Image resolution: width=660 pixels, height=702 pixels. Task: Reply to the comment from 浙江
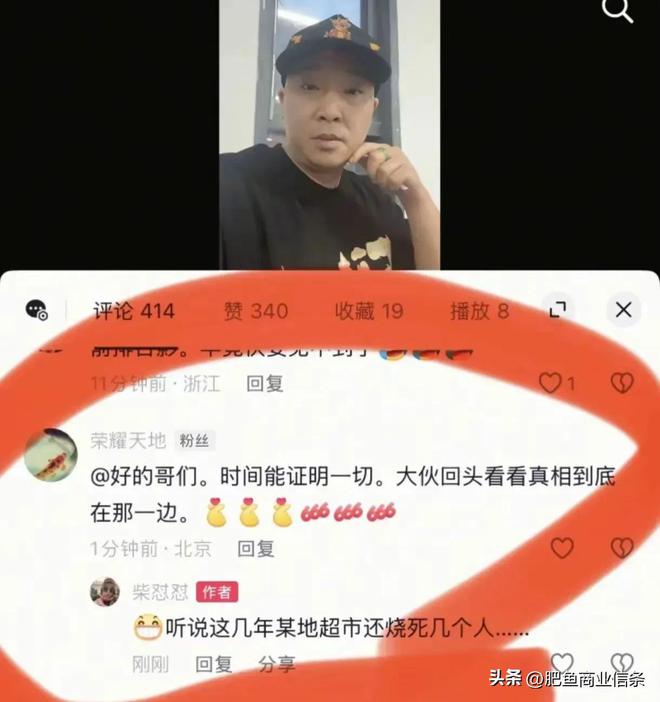pyautogui.click(x=265, y=383)
